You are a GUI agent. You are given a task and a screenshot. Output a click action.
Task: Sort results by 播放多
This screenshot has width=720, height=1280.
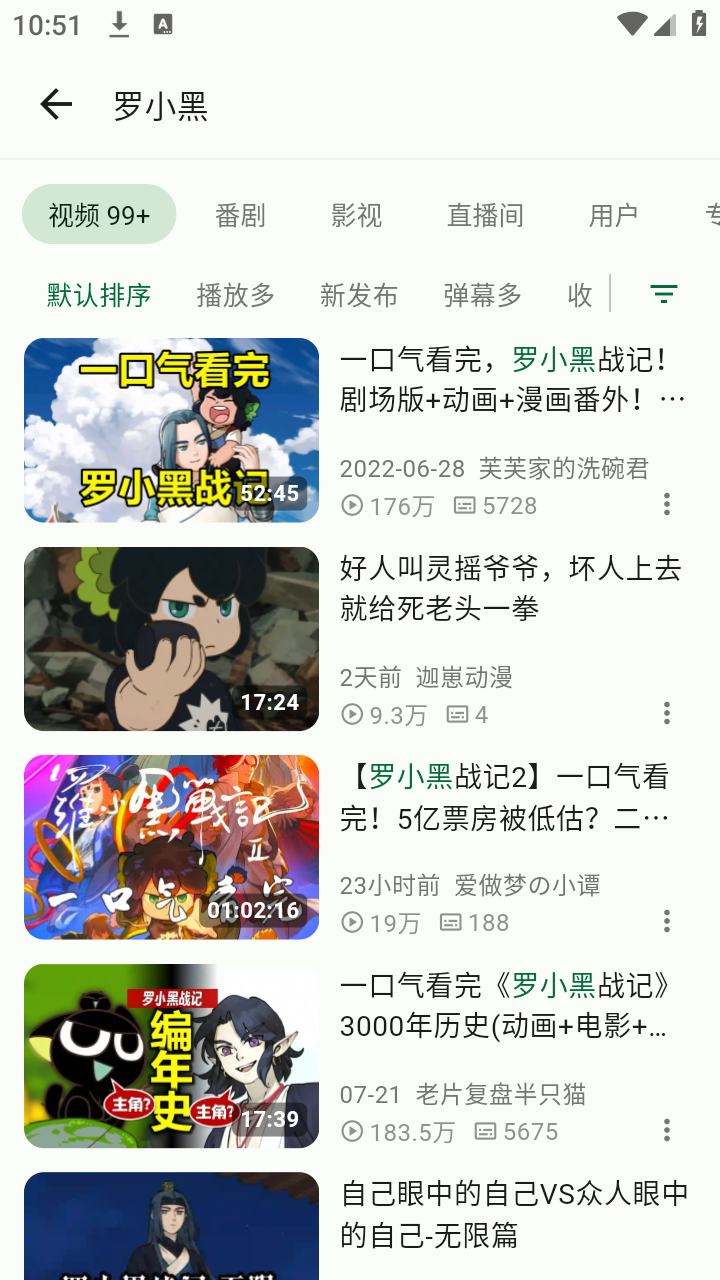pyautogui.click(x=235, y=295)
